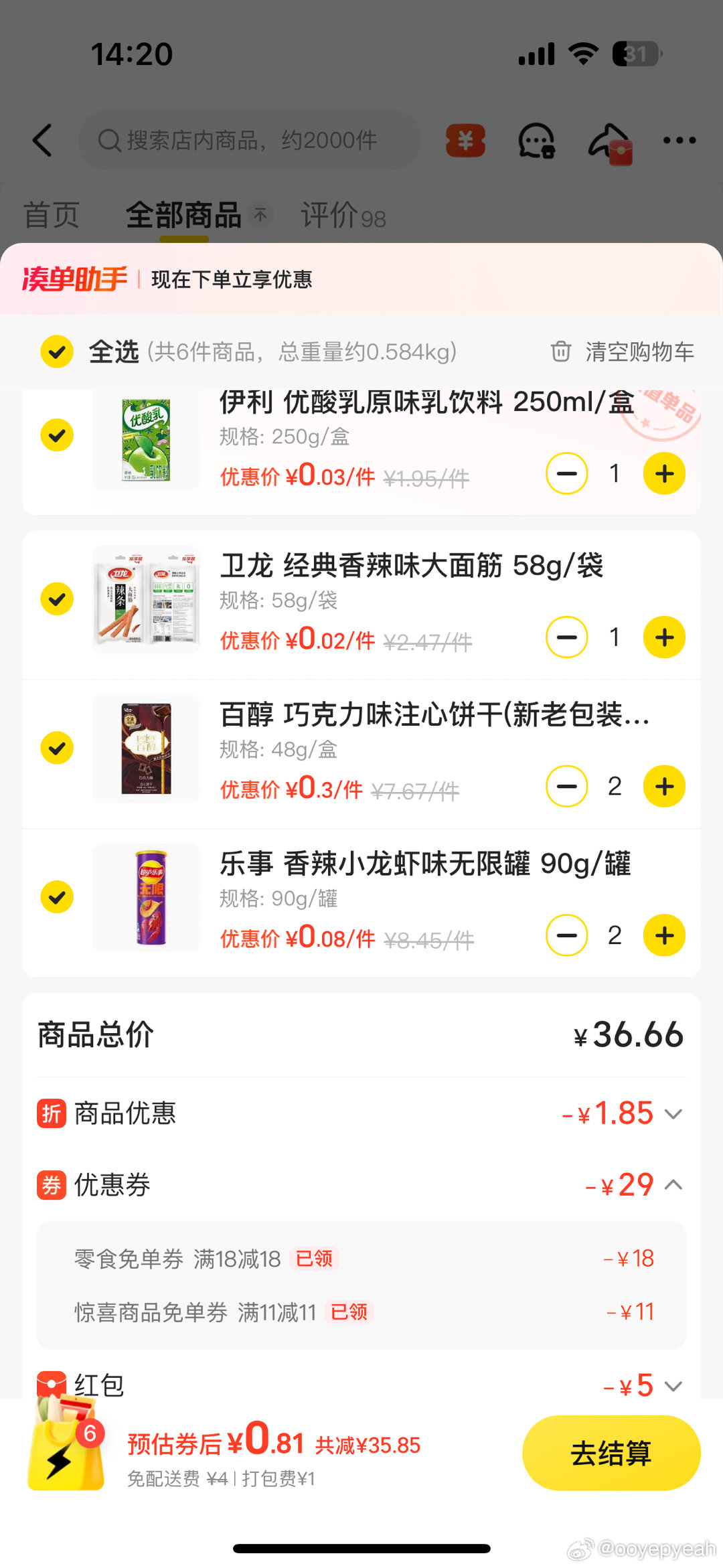Go back with the top-left arrow
This screenshot has height=1568, width=723.
pos(42,141)
